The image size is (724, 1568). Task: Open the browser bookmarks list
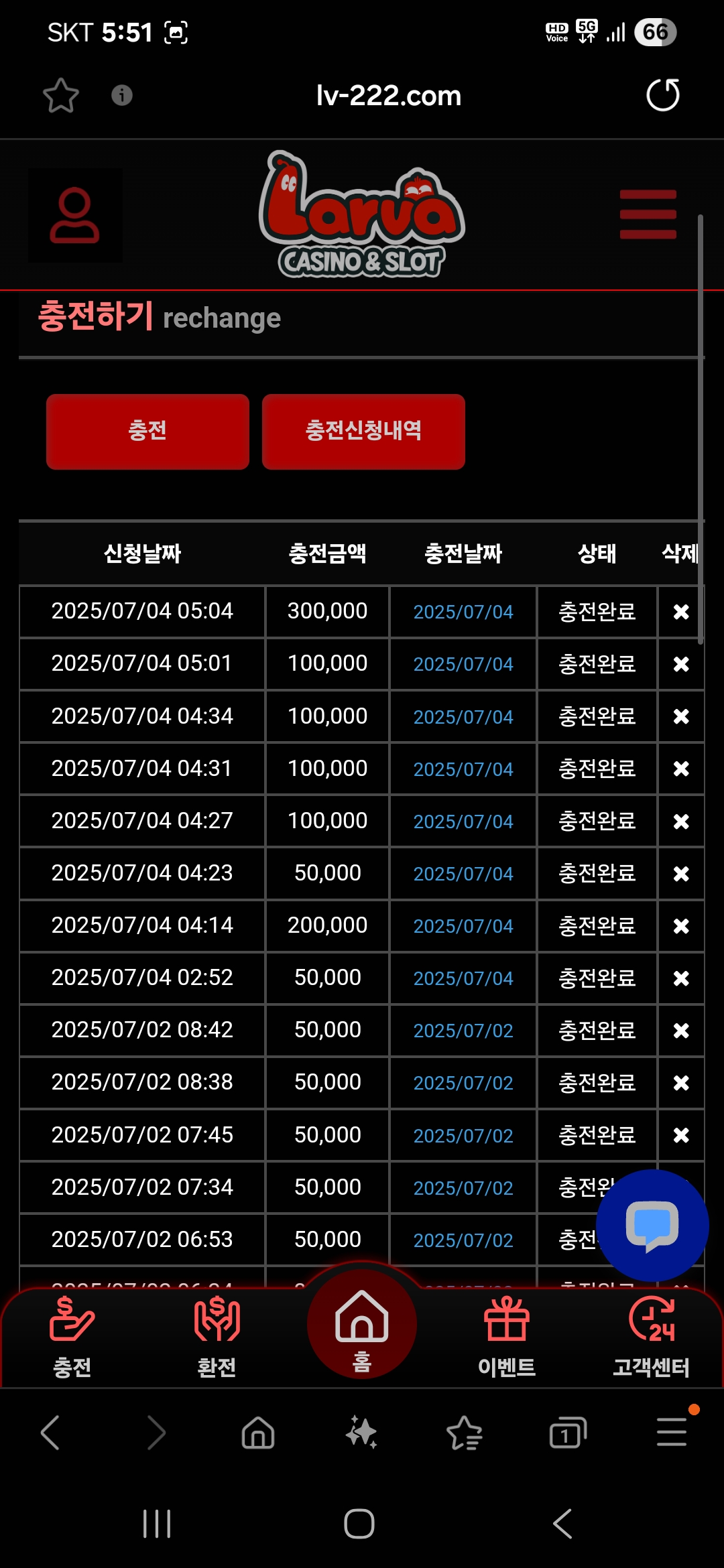(465, 1433)
